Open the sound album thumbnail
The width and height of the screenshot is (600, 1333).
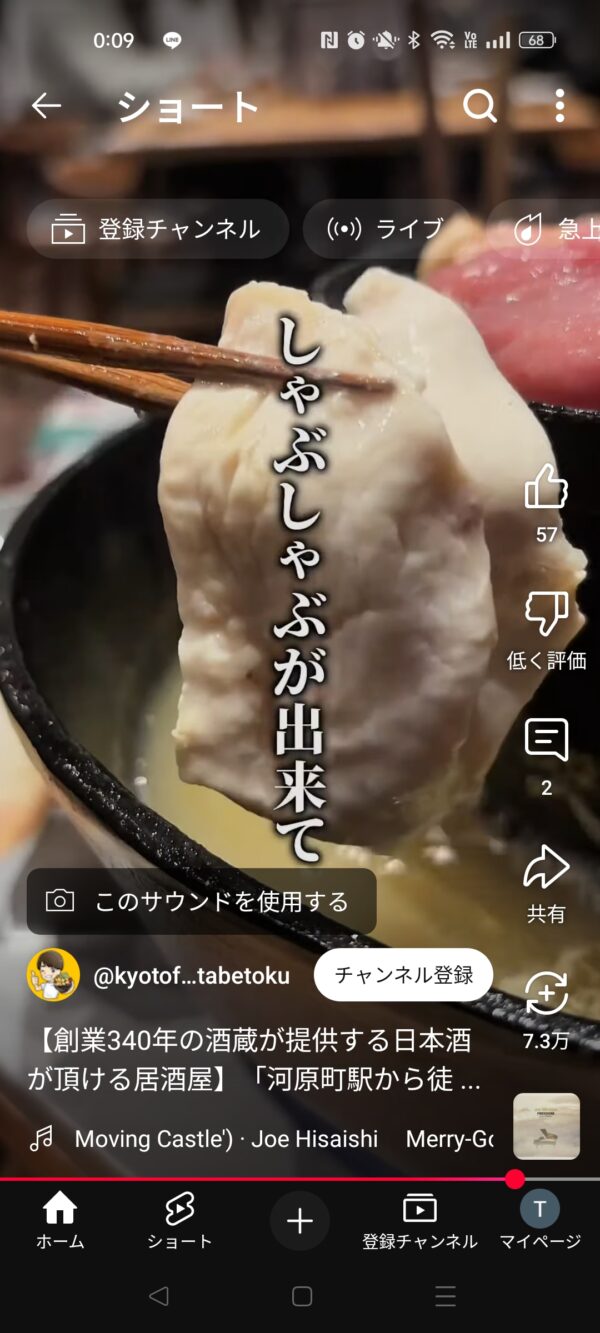point(547,1126)
